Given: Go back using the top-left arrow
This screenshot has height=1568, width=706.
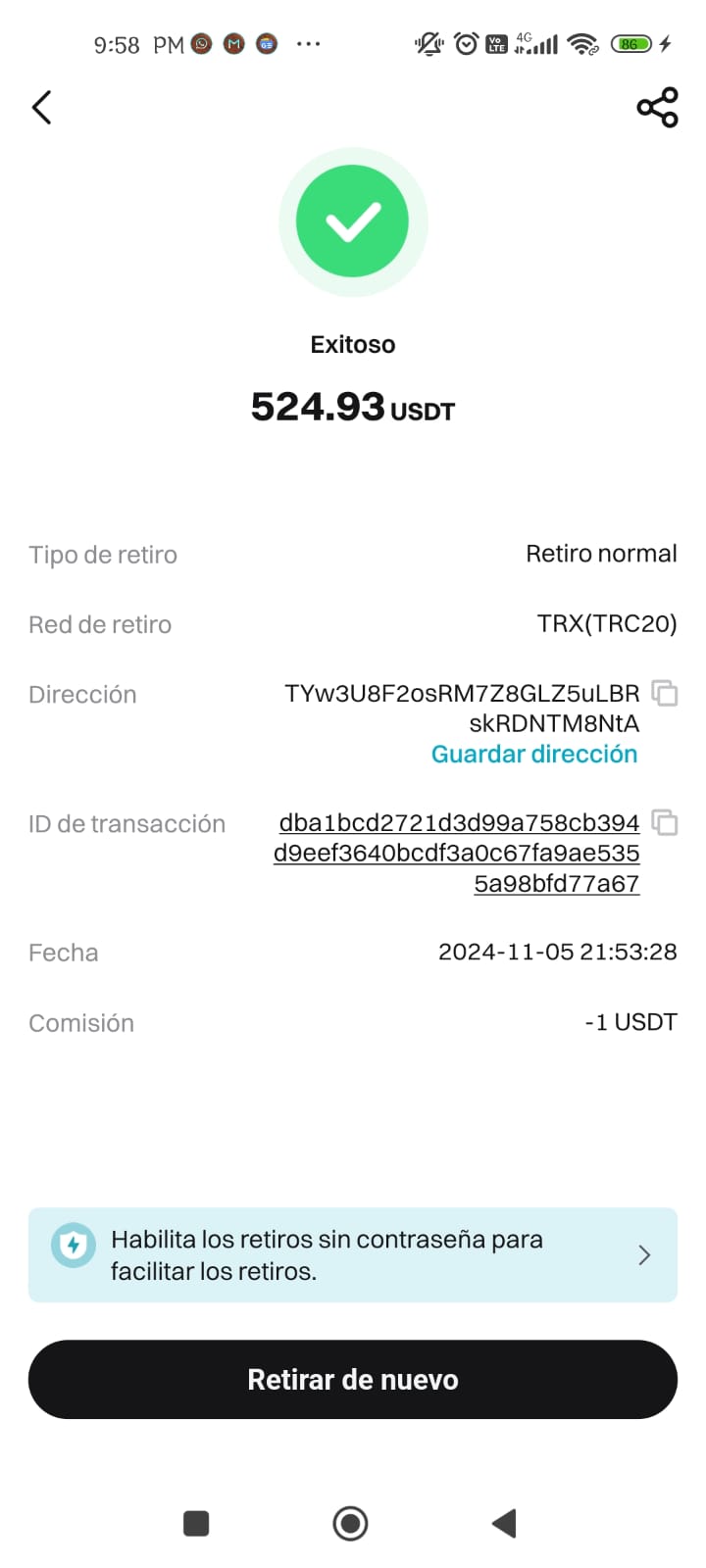Looking at the screenshot, I should [x=41, y=108].
